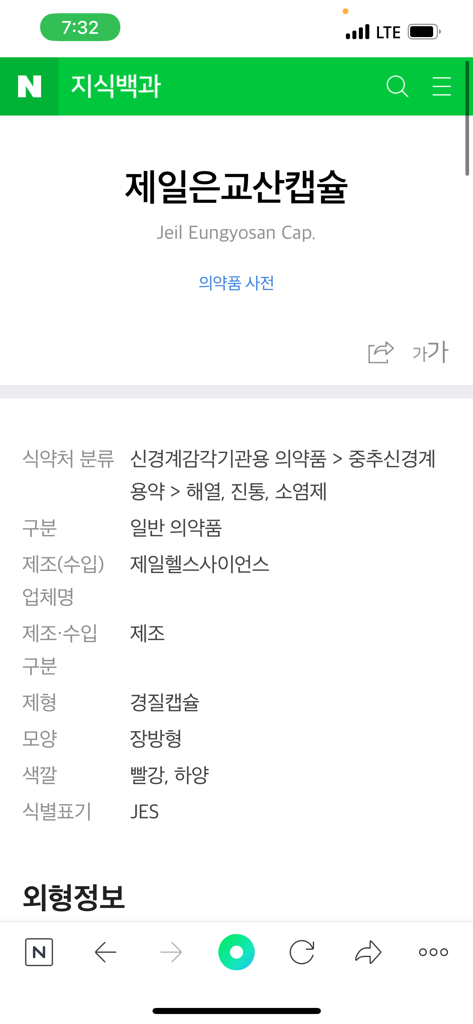
Task: Open the Naver home button in bottom toolbar
Action: 39,953
